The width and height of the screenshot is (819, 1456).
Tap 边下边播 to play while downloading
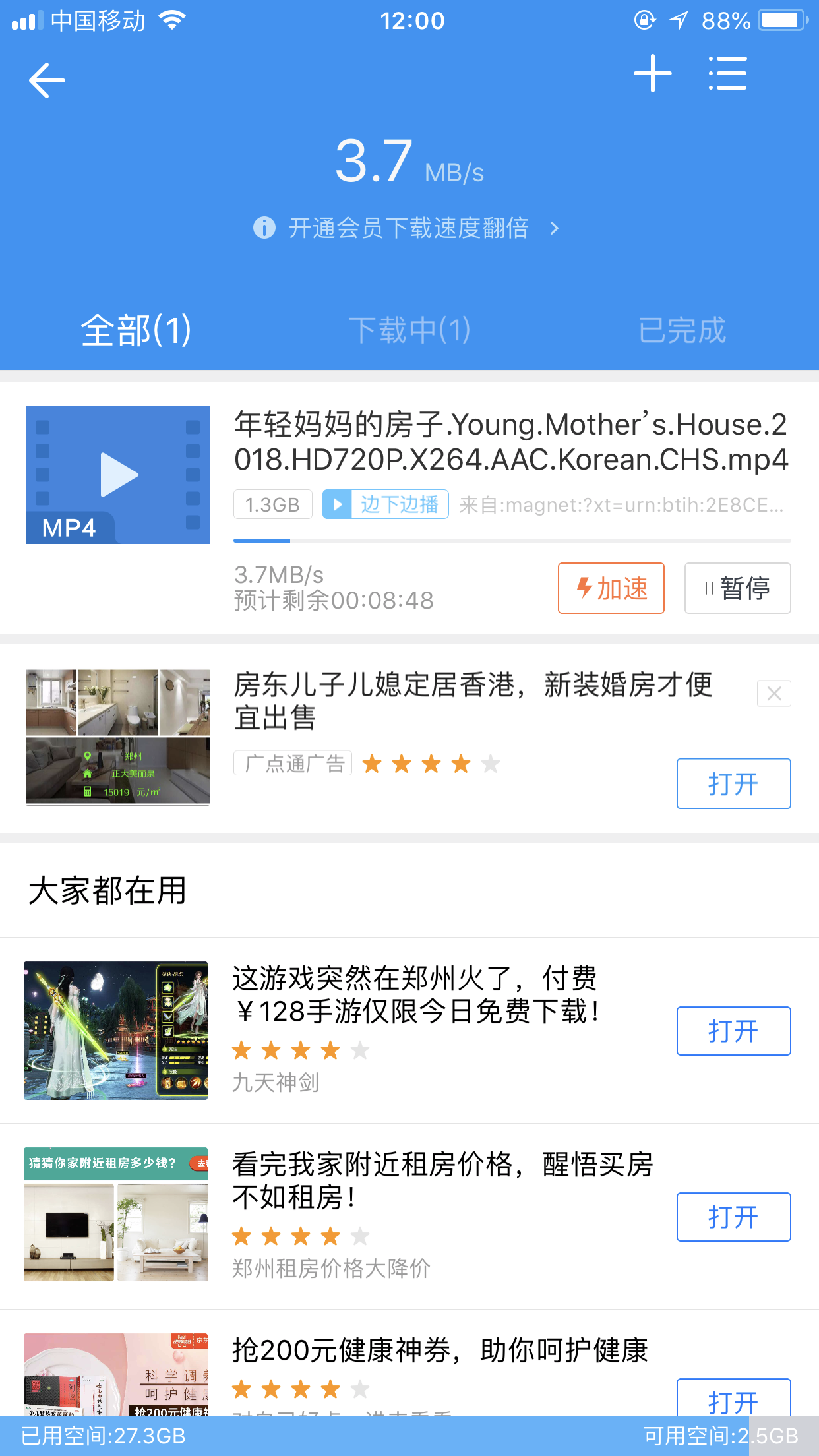(386, 504)
